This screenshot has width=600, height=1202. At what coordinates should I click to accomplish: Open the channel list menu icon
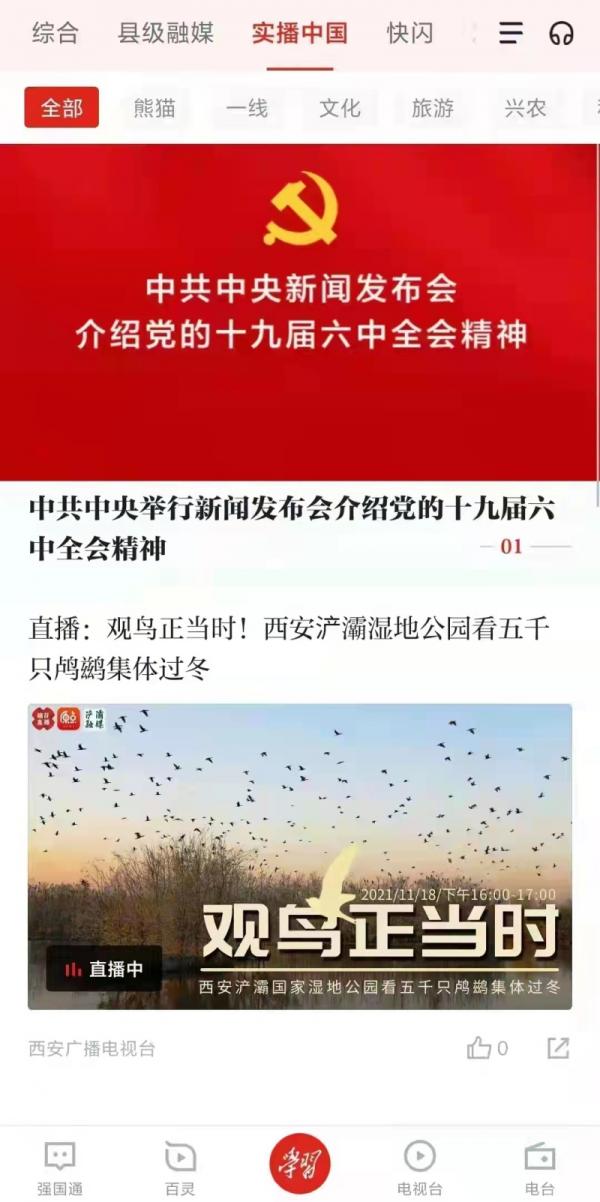tap(511, 33)
